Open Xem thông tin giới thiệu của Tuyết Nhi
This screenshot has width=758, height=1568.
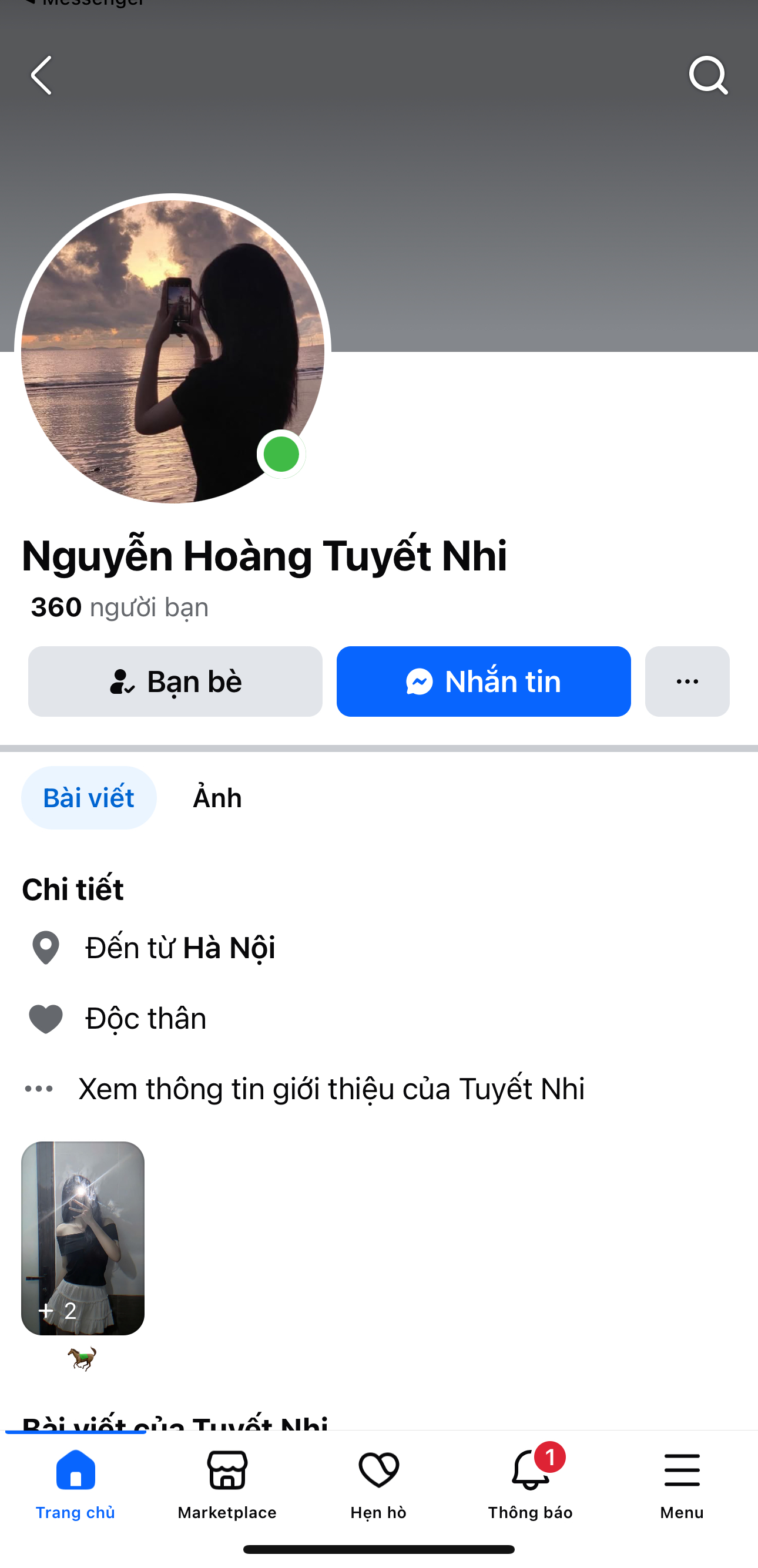point(331,1089)
